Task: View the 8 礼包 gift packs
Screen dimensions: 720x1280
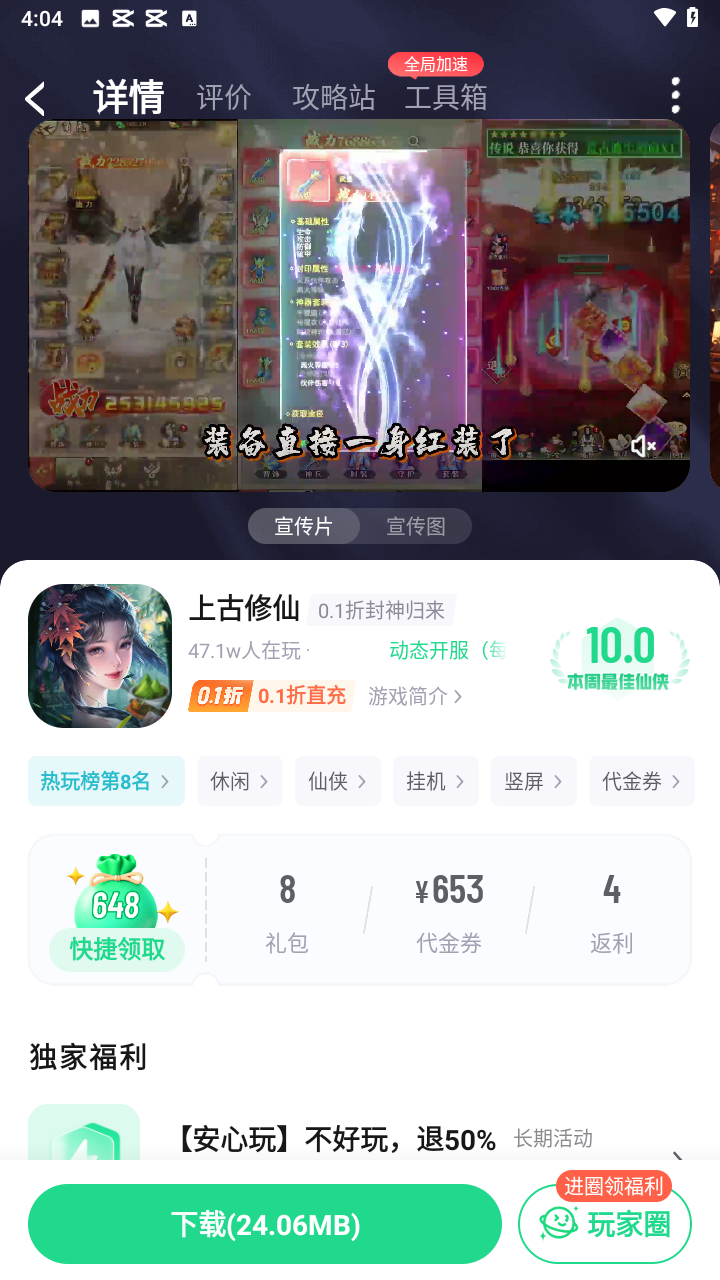Action: click(x=287, y=910)
